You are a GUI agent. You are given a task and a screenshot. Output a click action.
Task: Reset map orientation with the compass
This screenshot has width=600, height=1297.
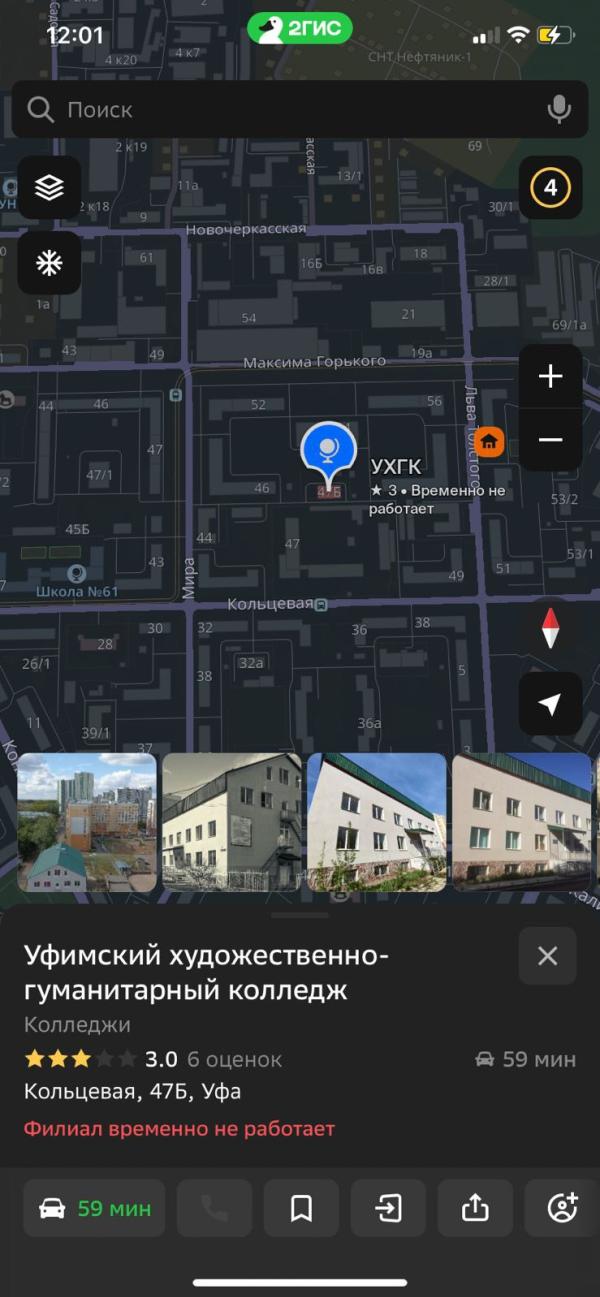(x=550, y=628)
